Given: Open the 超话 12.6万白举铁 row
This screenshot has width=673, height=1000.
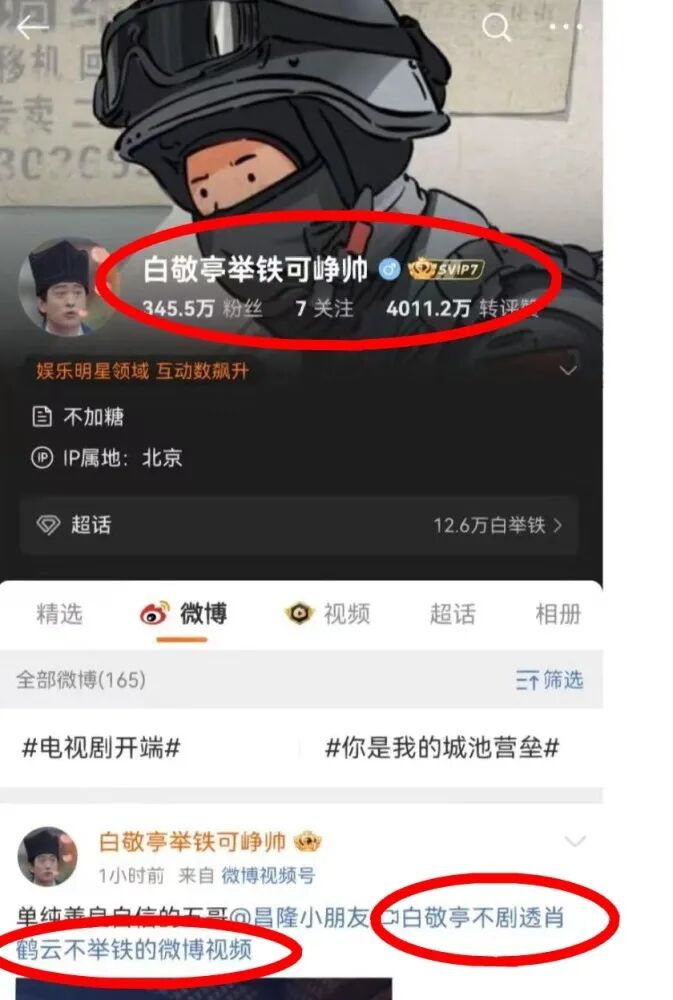Looking at the screenshot, I should point(299,525).
